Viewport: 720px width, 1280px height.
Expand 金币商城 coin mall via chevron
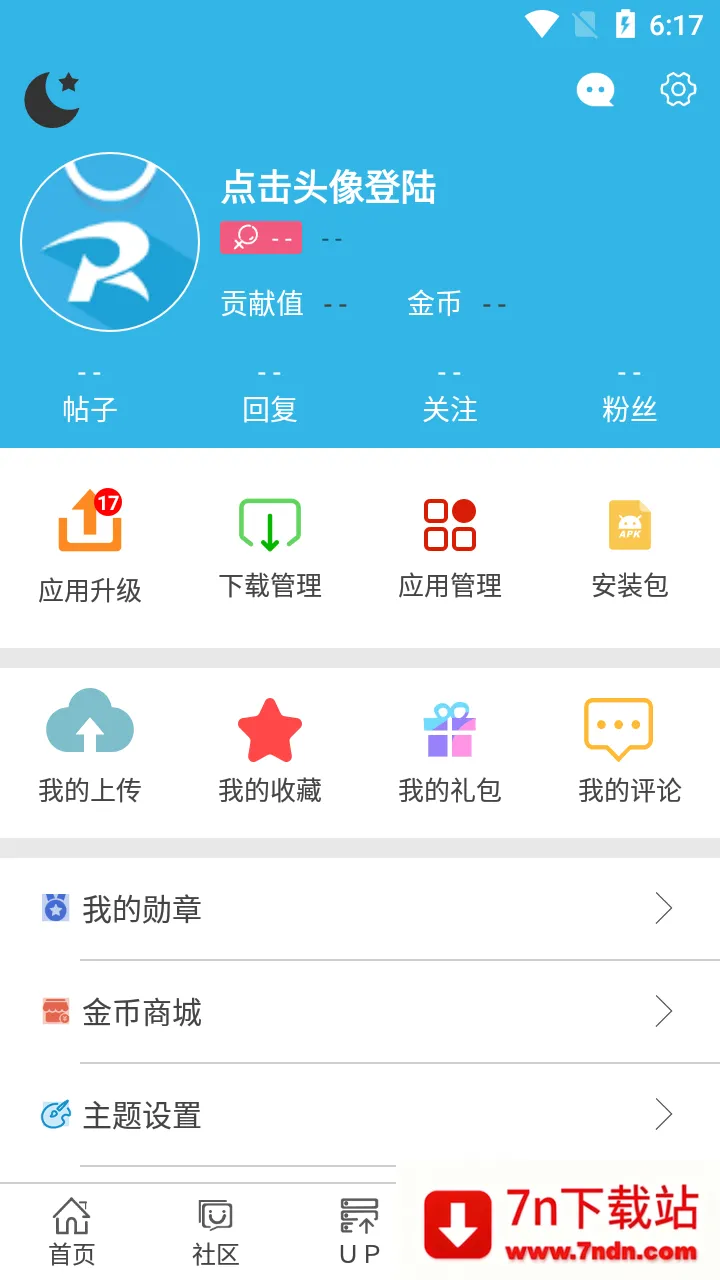[x=663, y=1012]
